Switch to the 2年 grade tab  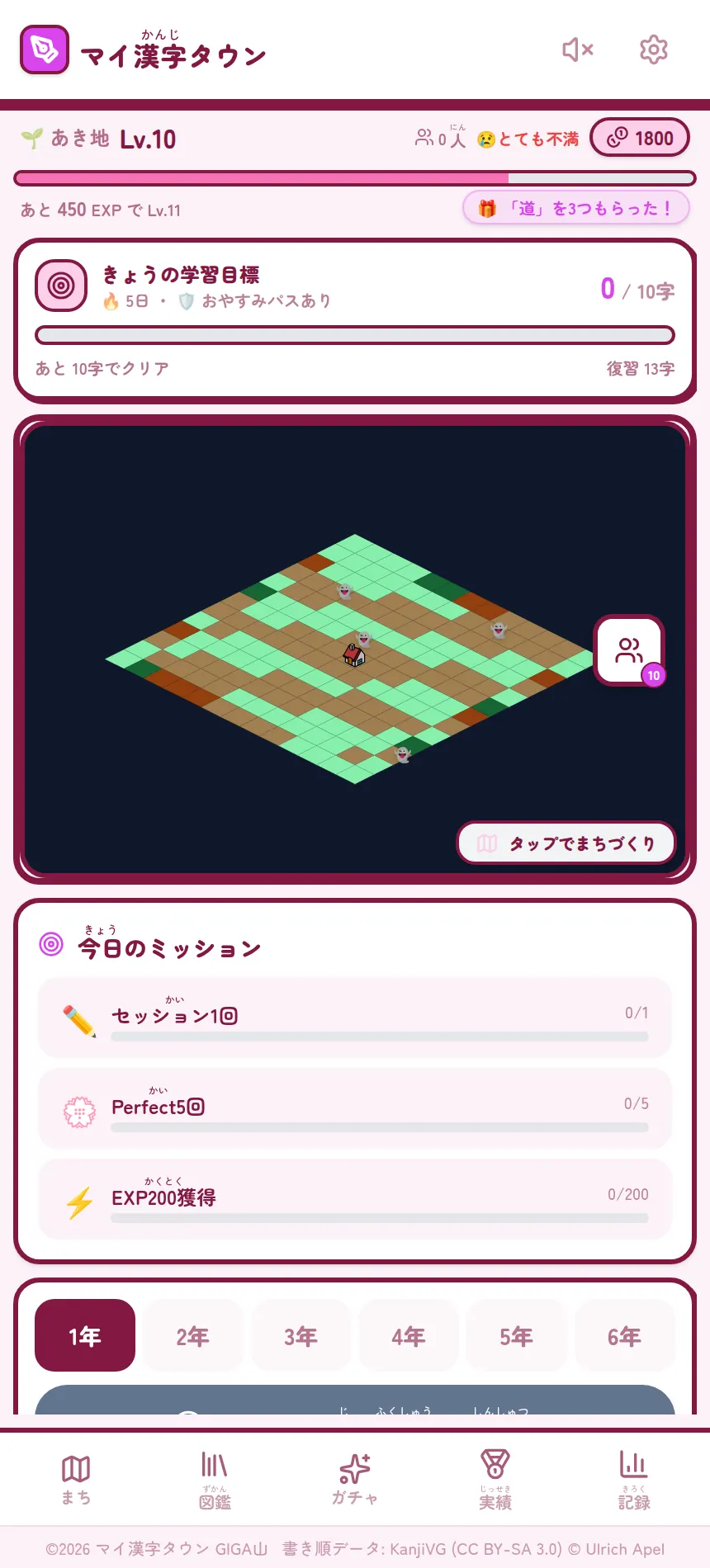[192, 1335]
